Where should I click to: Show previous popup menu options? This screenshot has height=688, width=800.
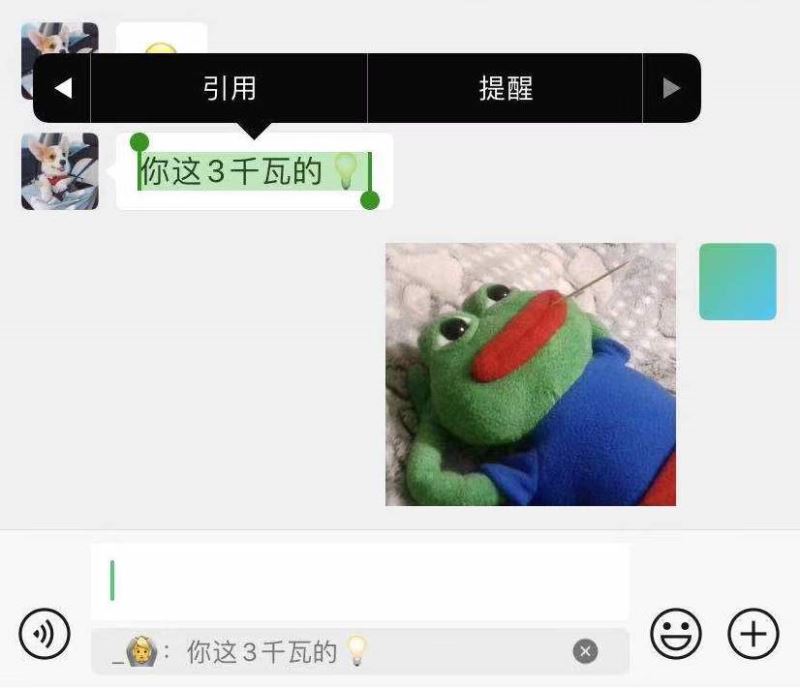pos(62,88)
